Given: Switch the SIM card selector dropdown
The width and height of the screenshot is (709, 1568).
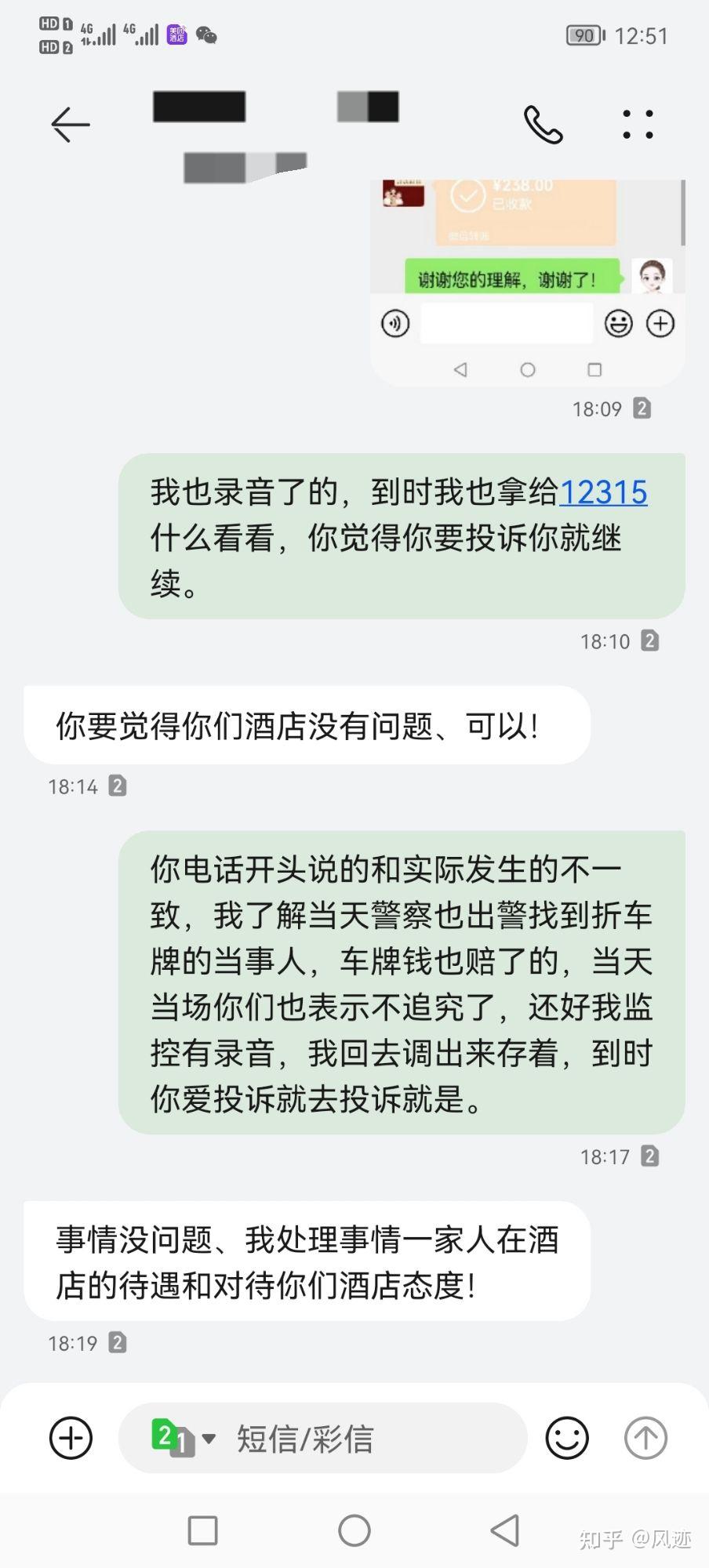Looking at the screenshot, I should coord(184,1438).
